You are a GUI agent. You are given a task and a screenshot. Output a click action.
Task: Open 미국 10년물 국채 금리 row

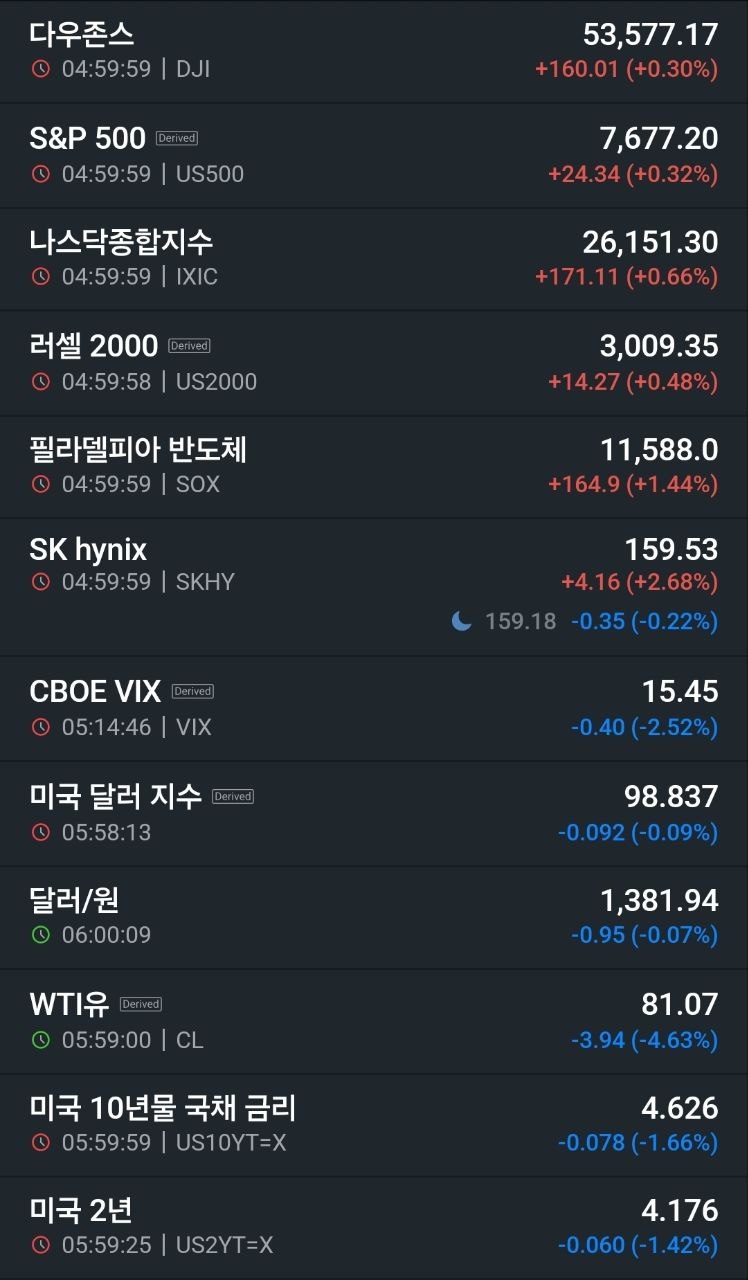tap(374, 1125)
